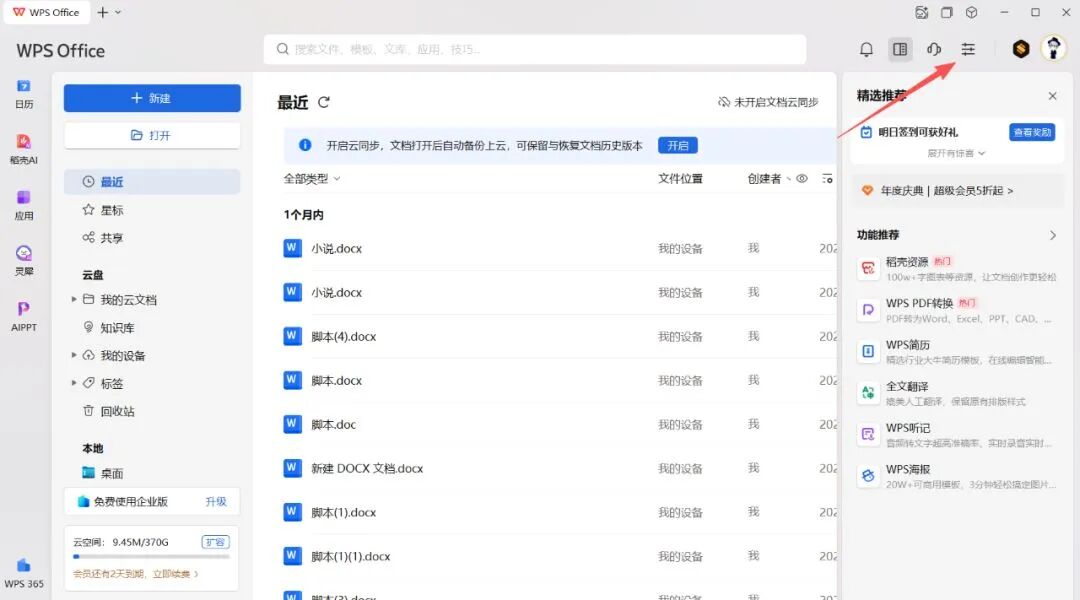
Task: Refresh the 最近 list
Action: pos(324,102)
